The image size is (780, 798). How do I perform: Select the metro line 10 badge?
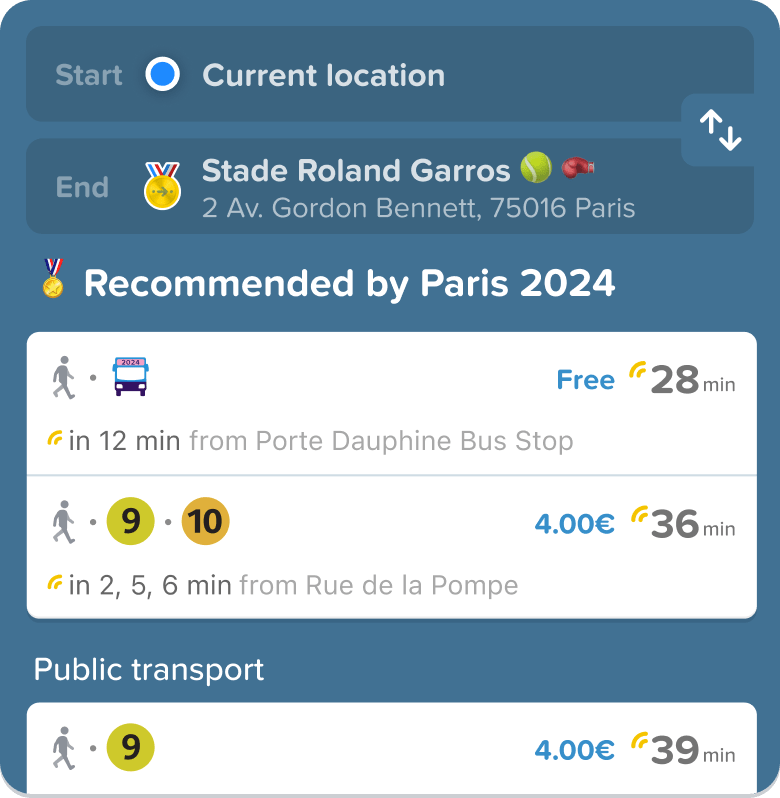pos(205,521)
